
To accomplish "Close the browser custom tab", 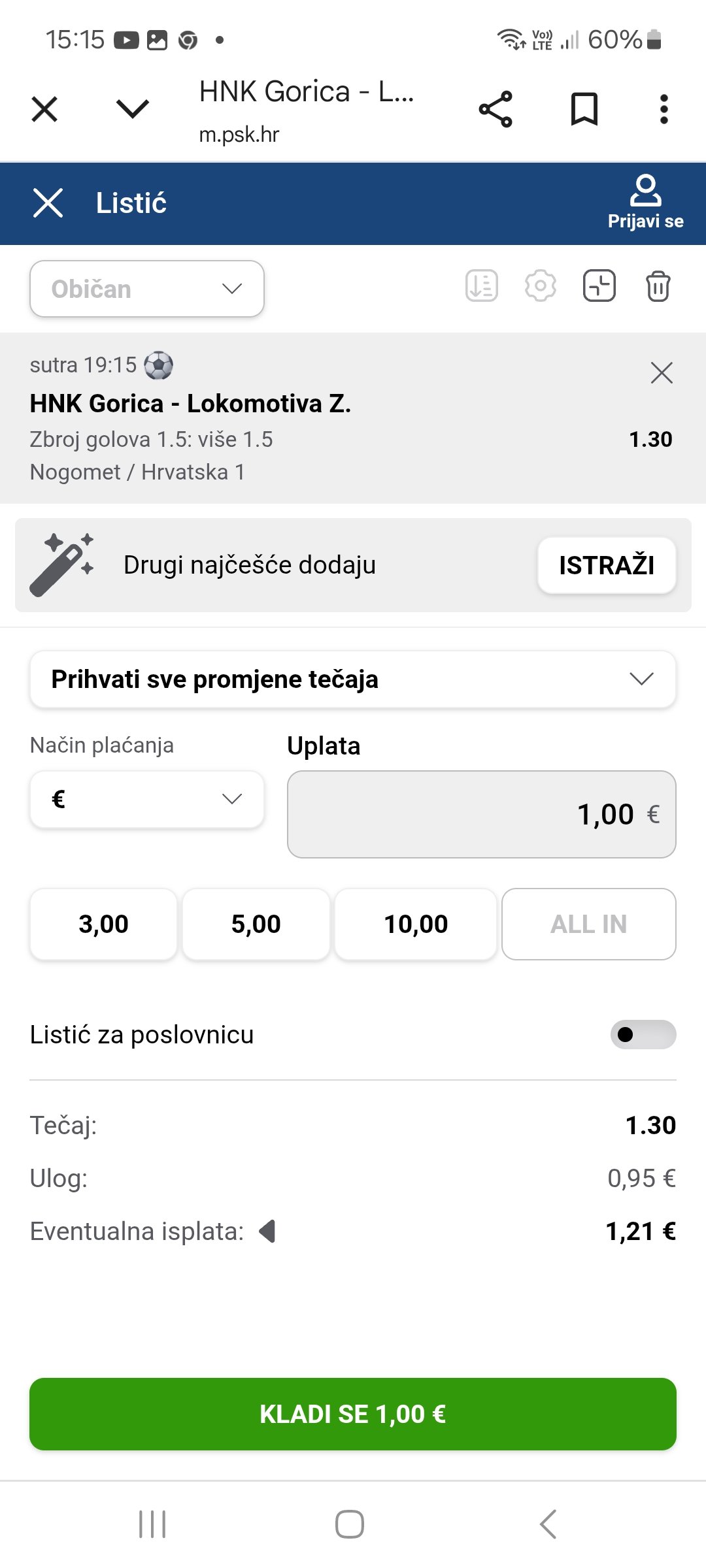I will (x=44, y=109).
